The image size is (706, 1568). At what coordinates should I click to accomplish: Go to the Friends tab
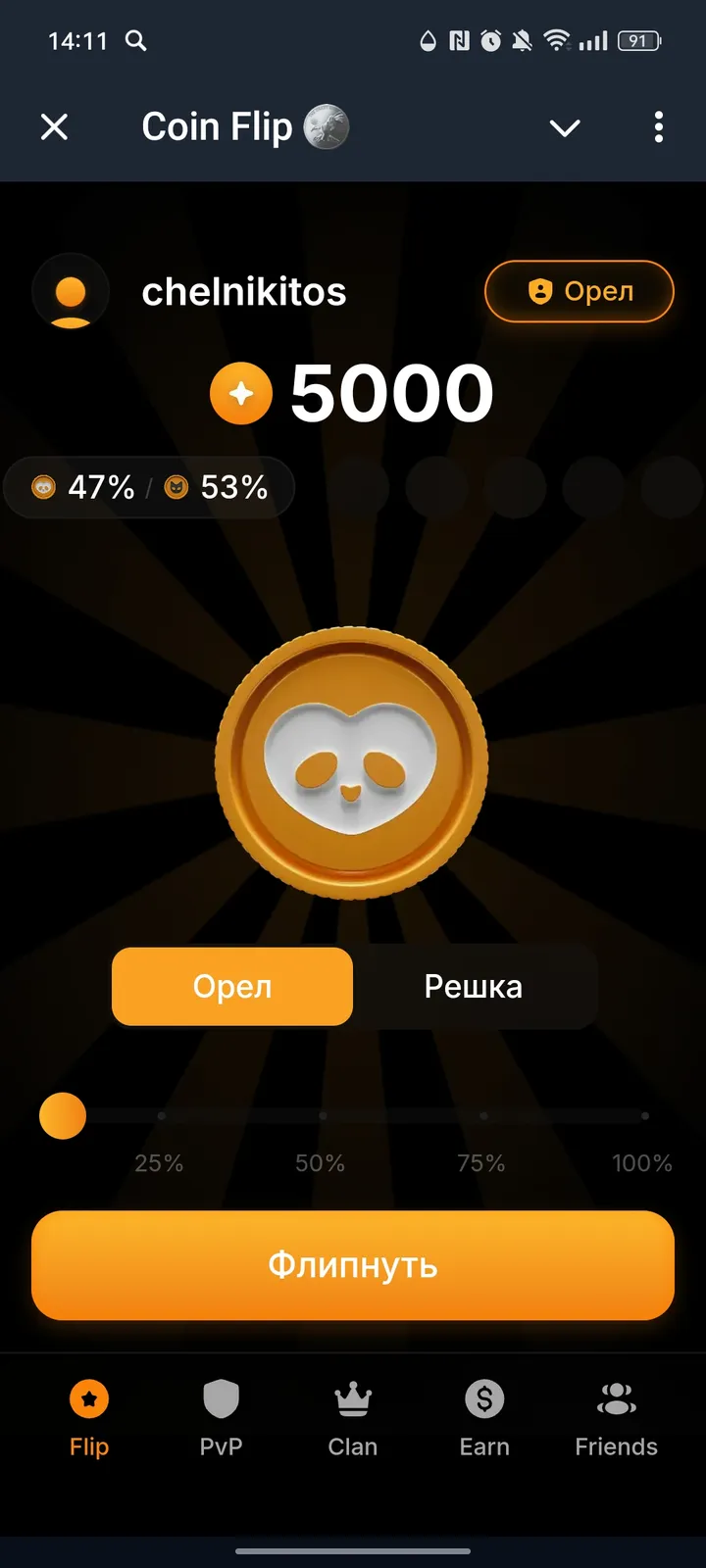(616, 1418)
